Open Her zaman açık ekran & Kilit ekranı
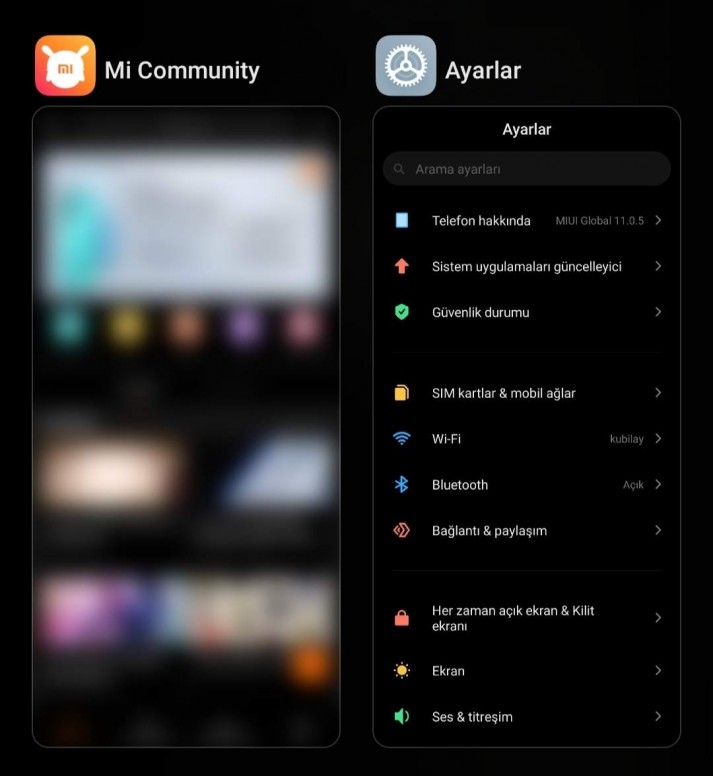 point(527,618)
